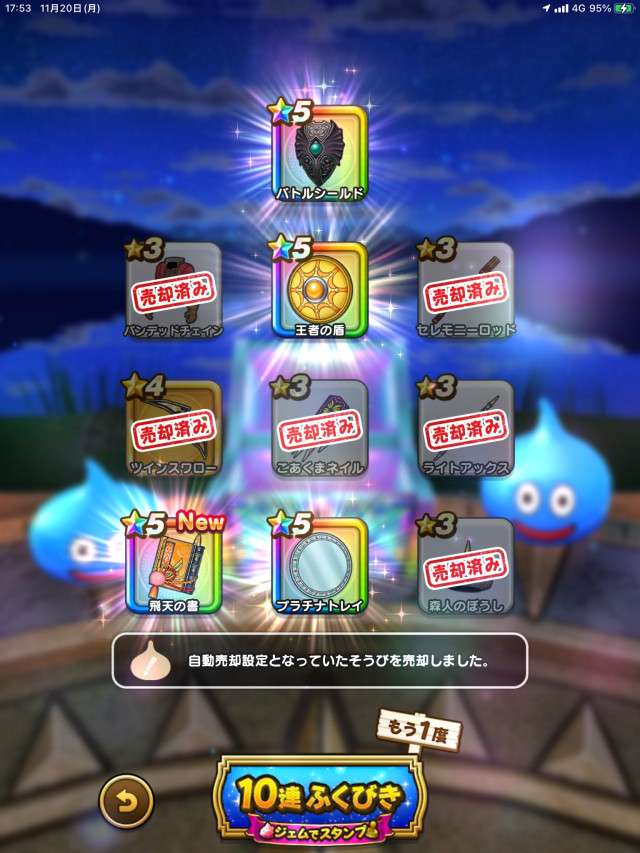Tap the sold ライトアックス tile

coord(466,427)
